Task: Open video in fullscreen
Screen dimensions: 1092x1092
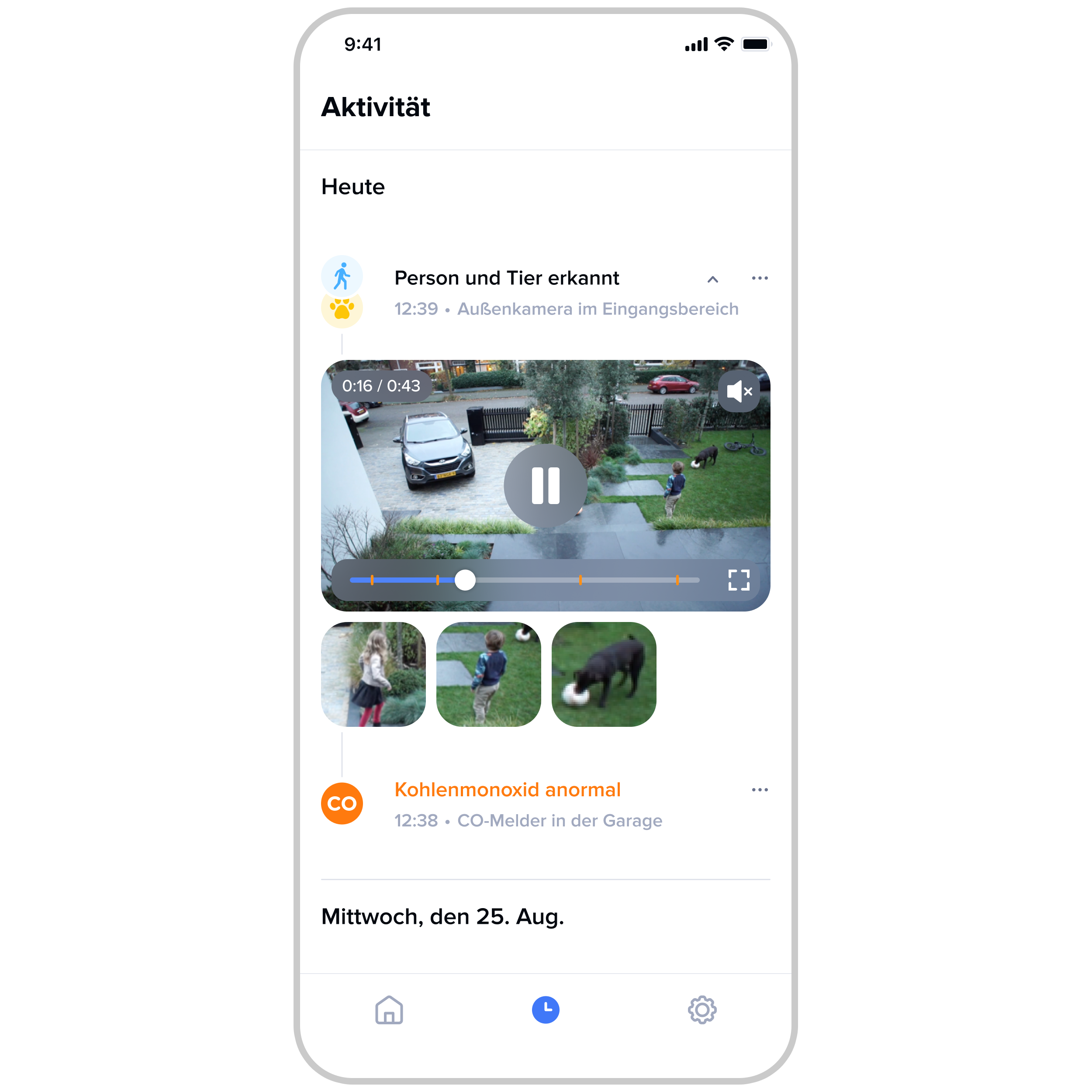Action: 739,580
